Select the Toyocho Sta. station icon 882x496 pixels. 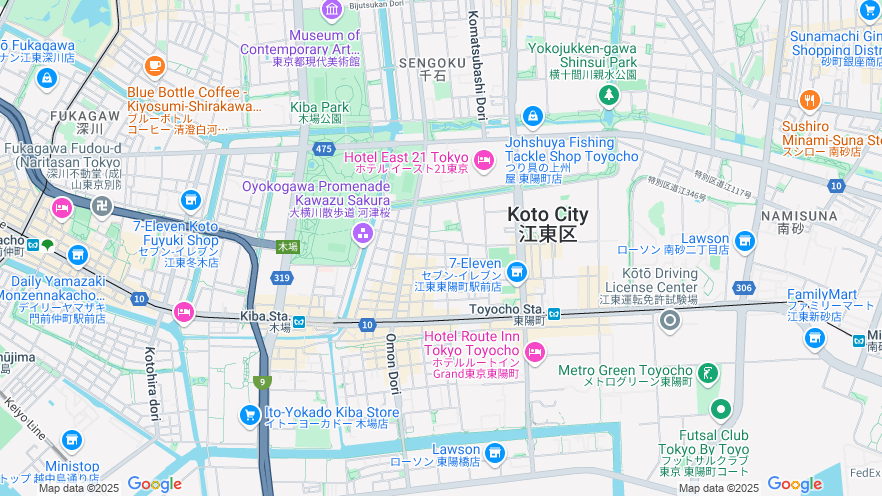[553, 313]
